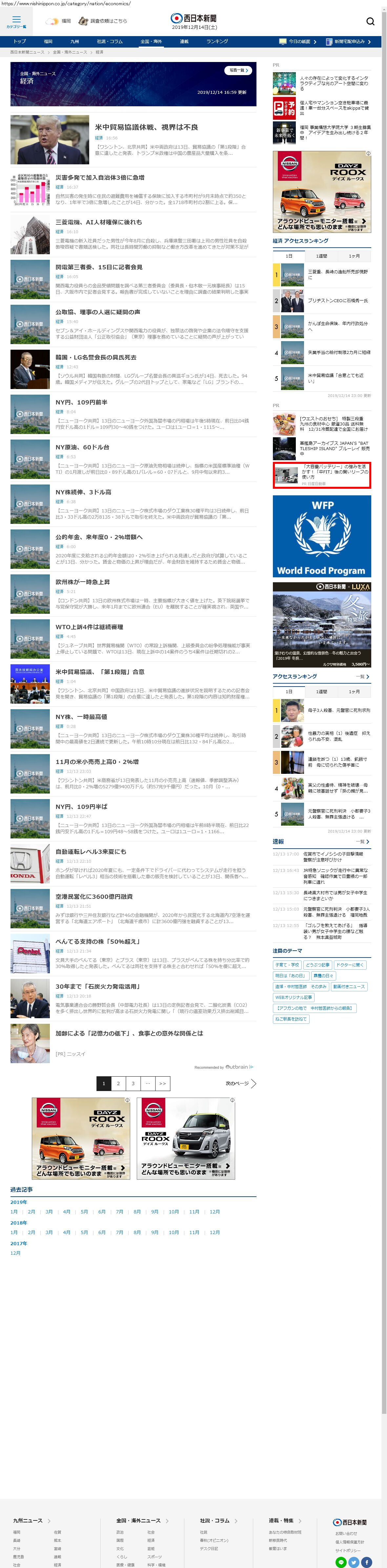Open breadcrumb 全国・海外ニュース
This screenshot has height=1568, width=387.
pyautogui.click(x=70, y=52)
